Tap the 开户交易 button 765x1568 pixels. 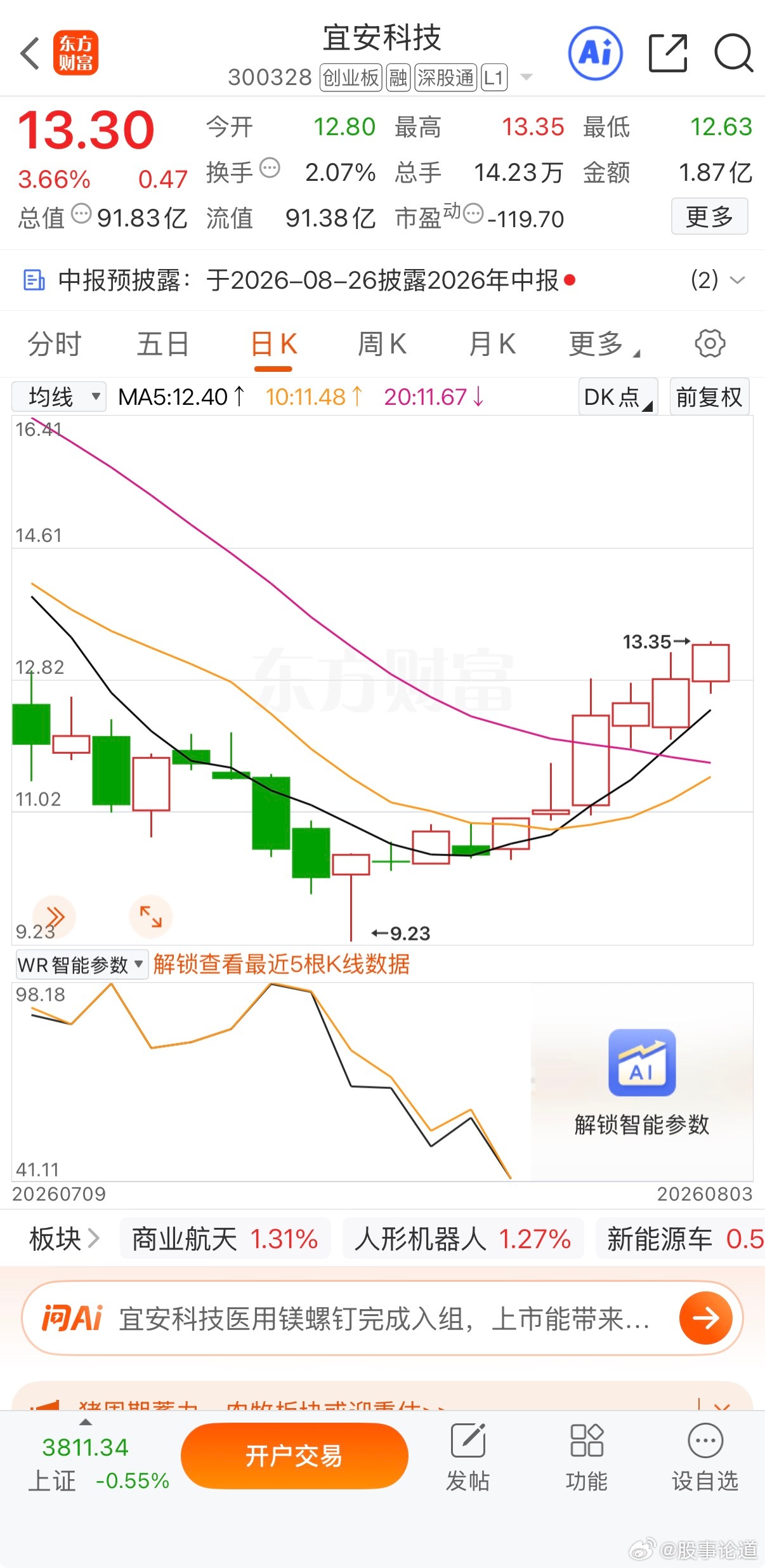click(294, 1456)
